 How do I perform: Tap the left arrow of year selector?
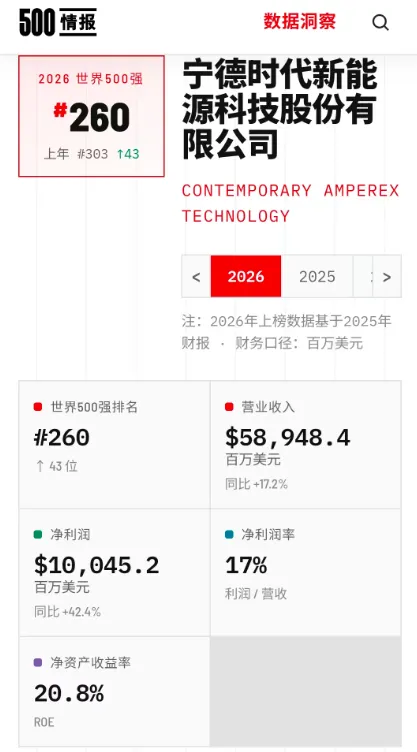click(196, 276)
